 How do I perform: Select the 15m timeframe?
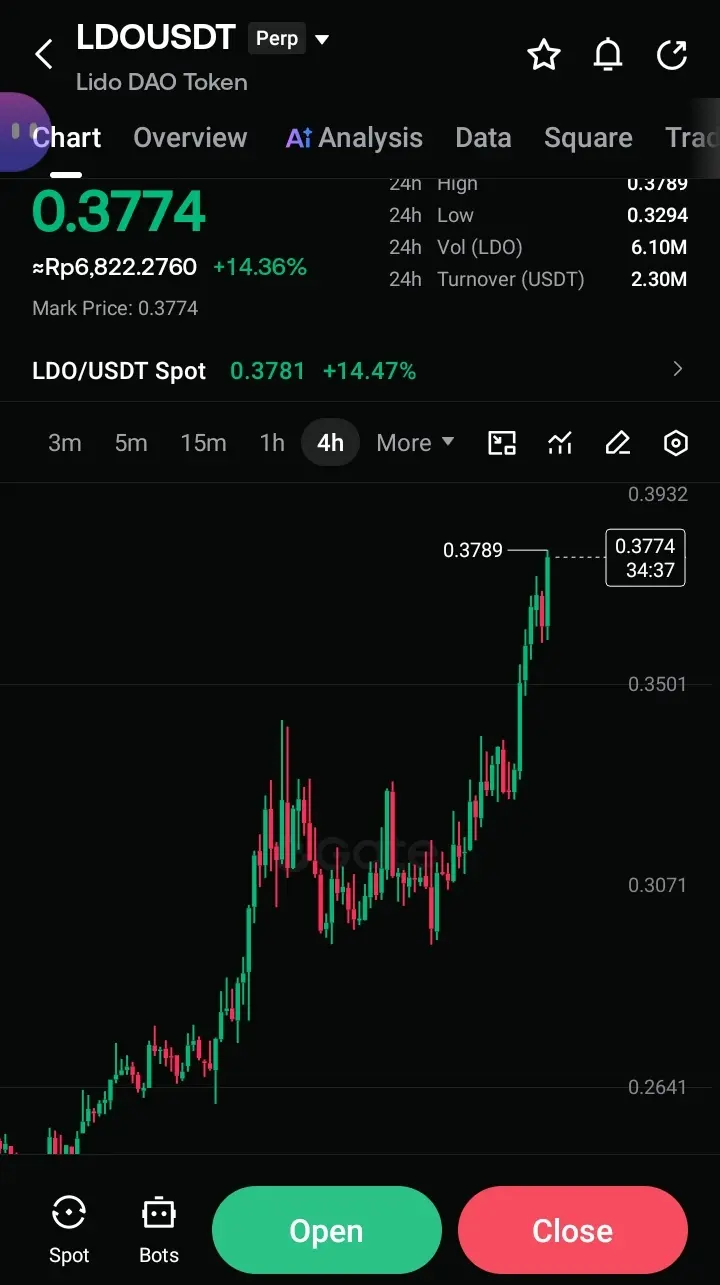[203, 443]
